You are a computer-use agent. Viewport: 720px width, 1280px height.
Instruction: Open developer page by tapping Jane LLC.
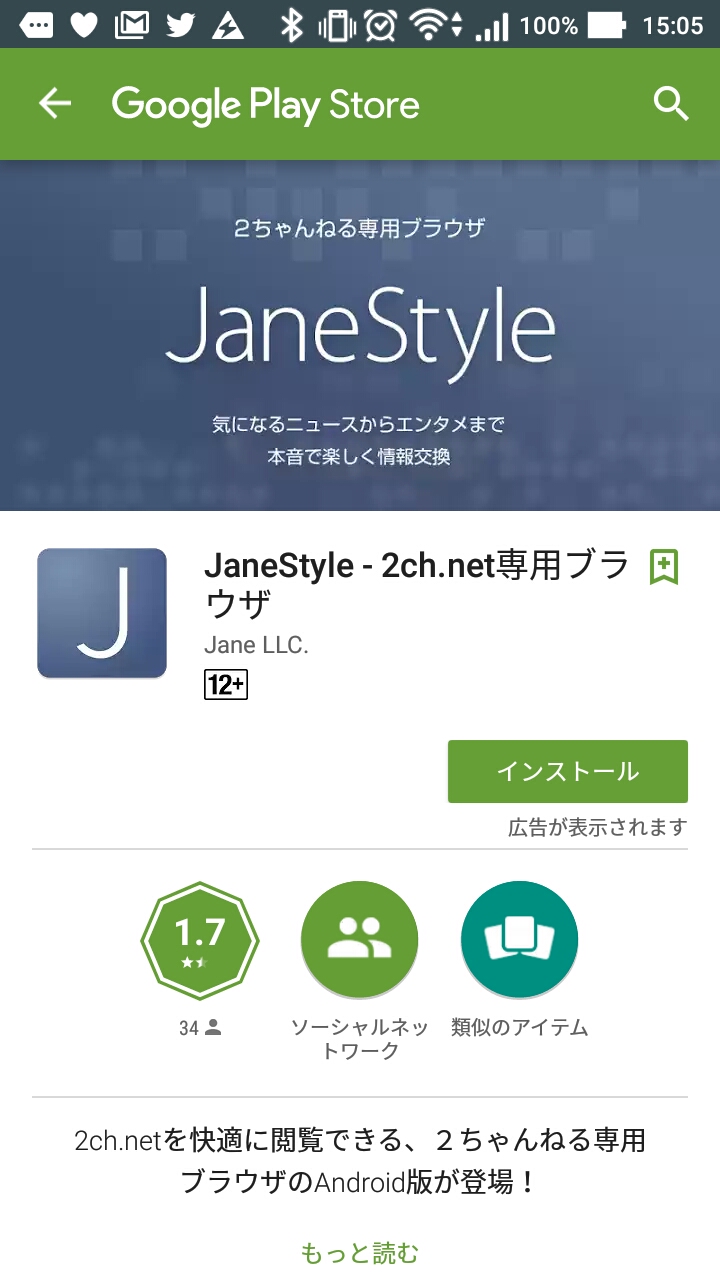255,645
